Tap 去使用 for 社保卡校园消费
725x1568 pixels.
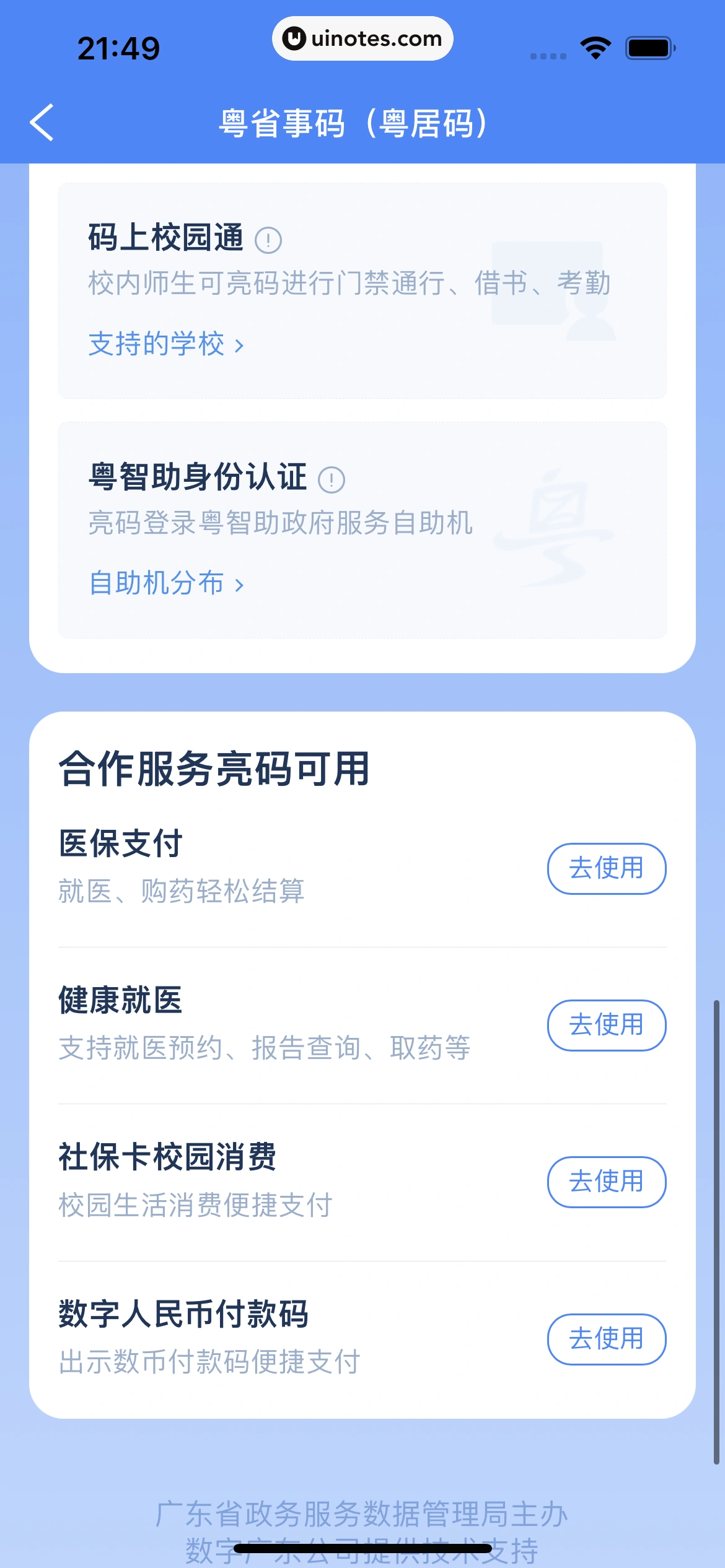[x=606, y=1182]
